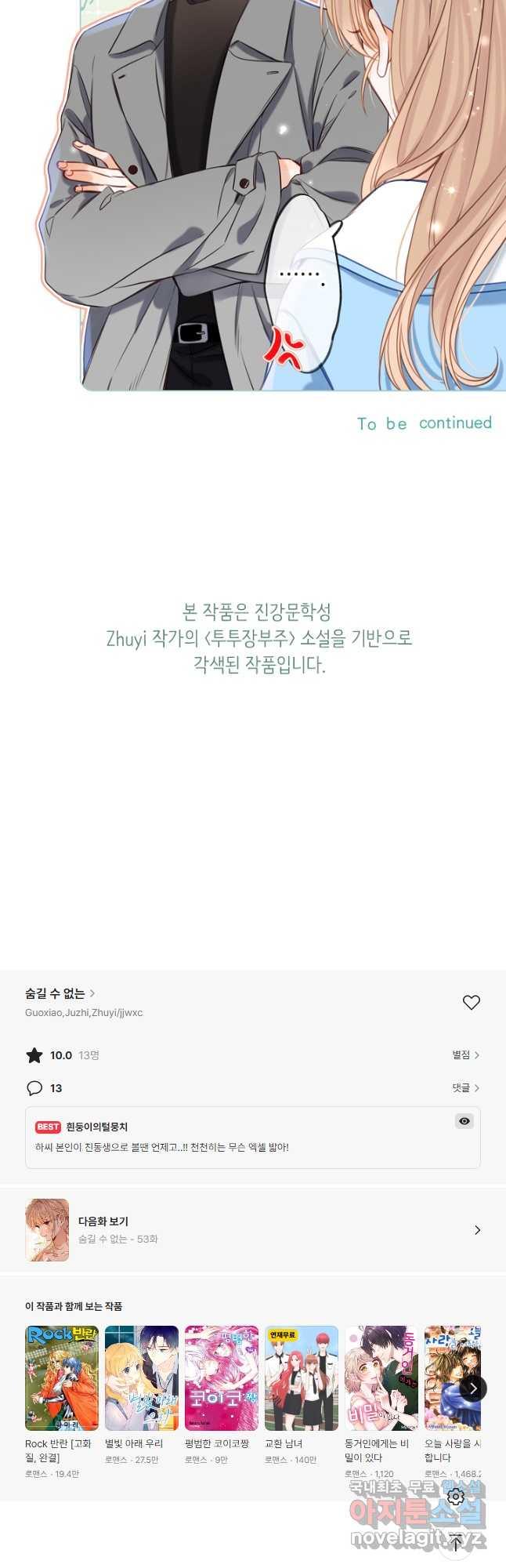Like this webtoon with the heart icon

click(x=471, y=1002)
